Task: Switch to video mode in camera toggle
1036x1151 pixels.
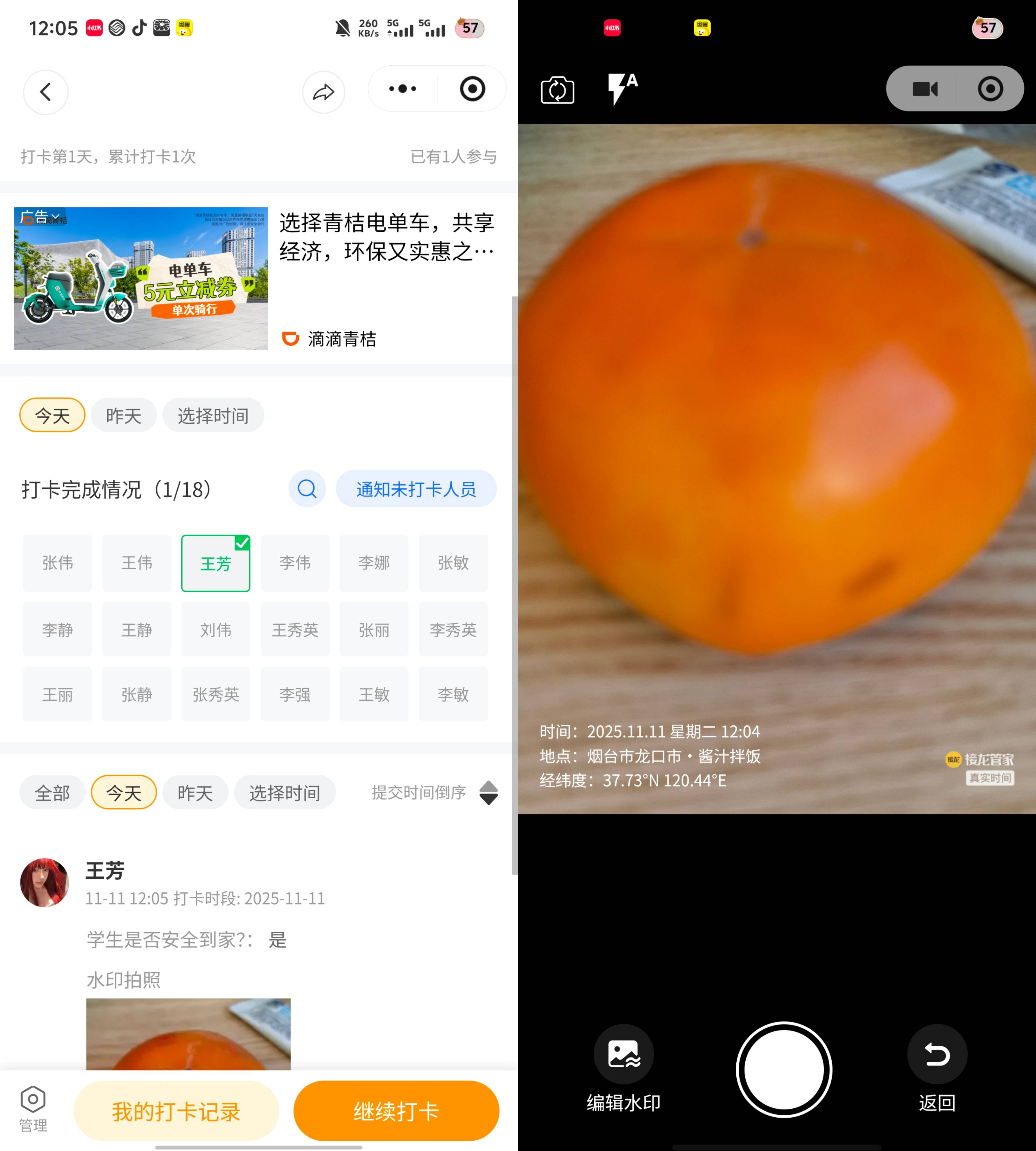Action: click(924, 89)
